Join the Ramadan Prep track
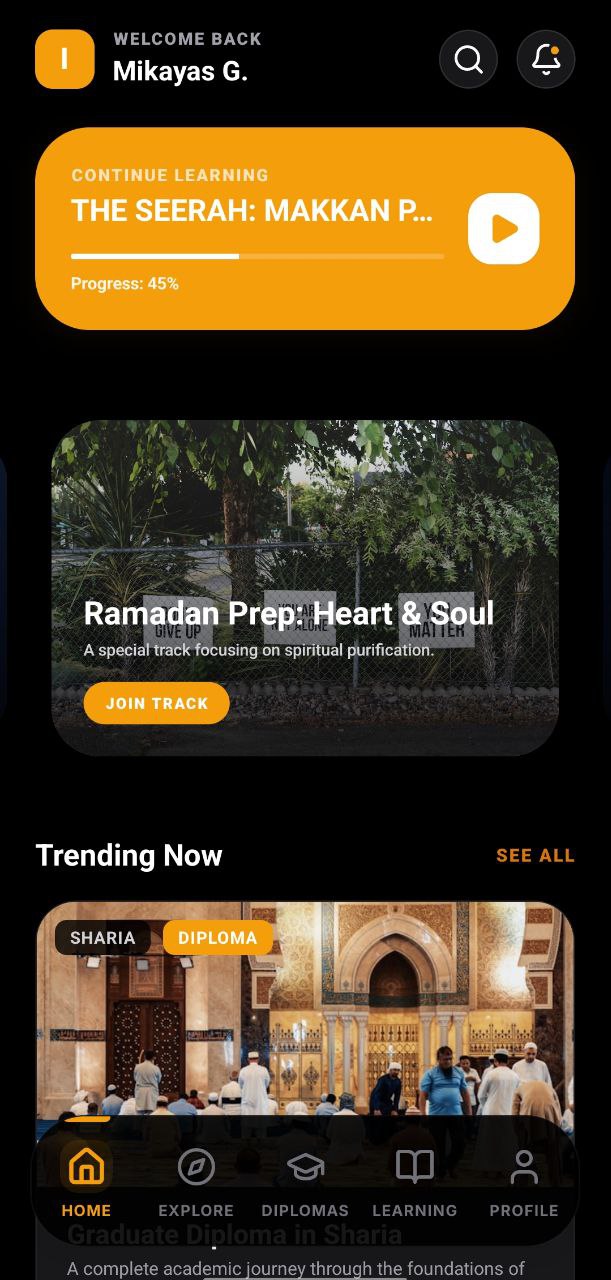611x1280 pixels. pyautogui.click(x=157, y=703)
